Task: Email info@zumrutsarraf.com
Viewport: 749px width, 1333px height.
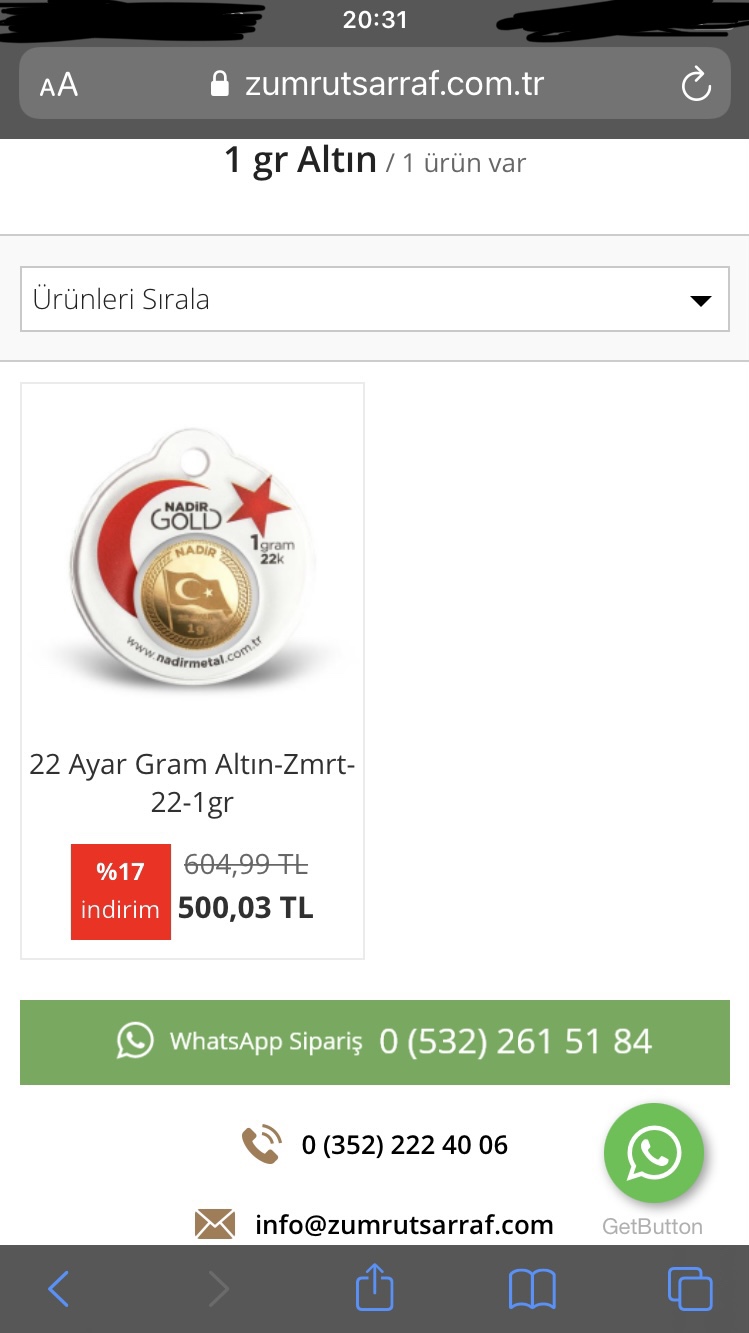Action: pos(403,1224)
